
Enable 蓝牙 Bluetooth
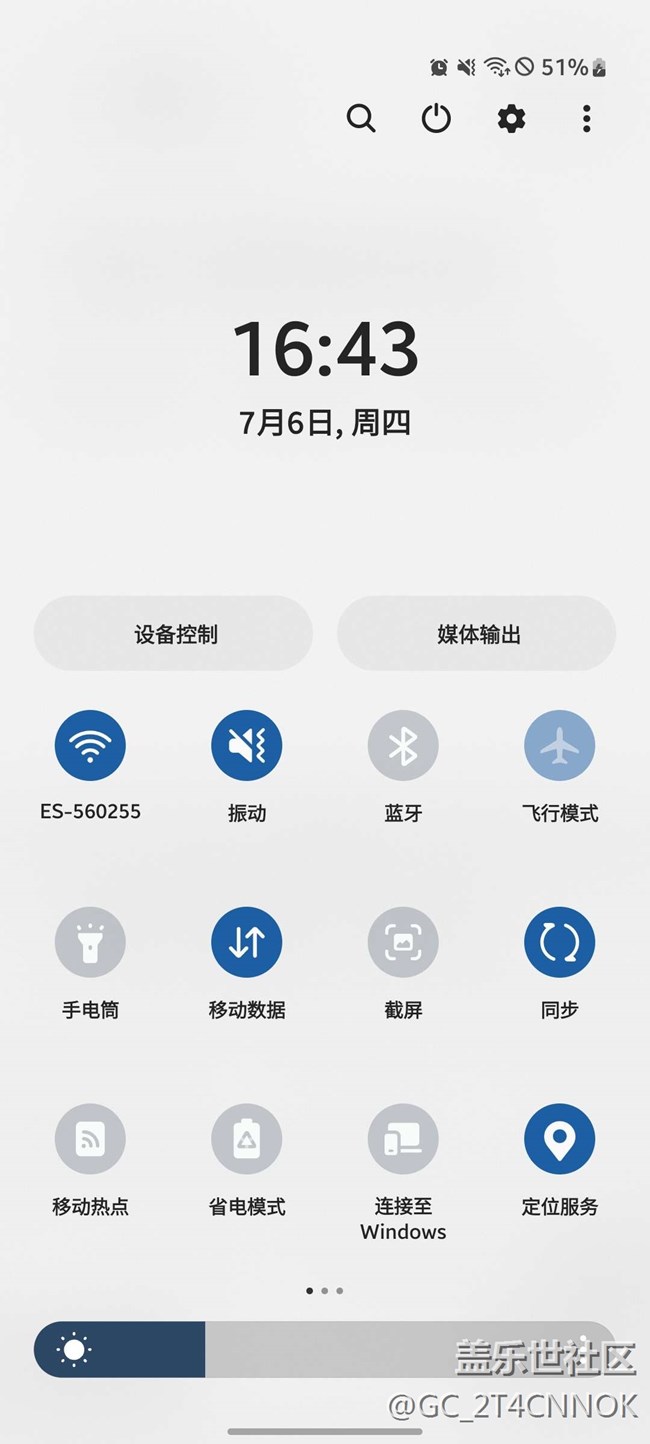click(403, 745)
